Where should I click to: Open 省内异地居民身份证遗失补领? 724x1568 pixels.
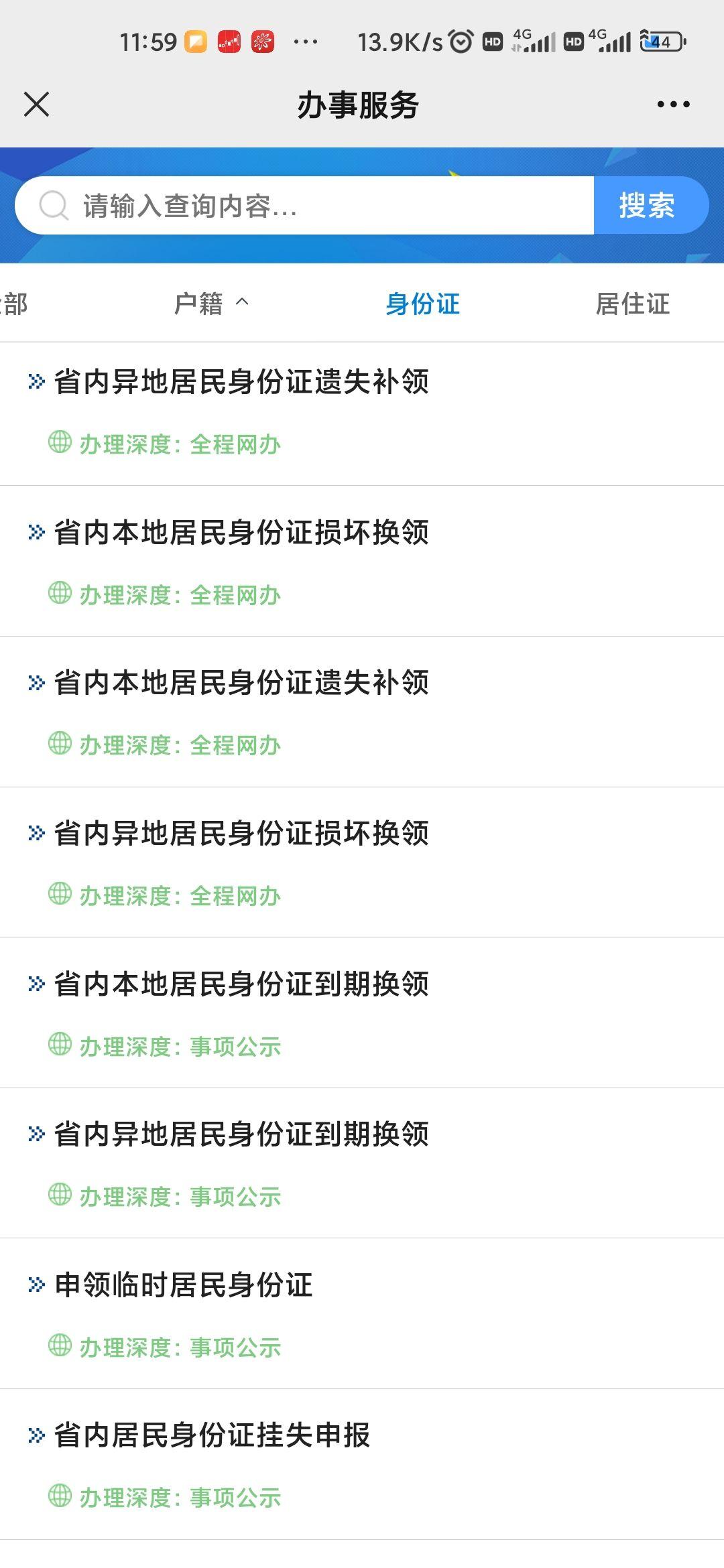tap(362, 414)
